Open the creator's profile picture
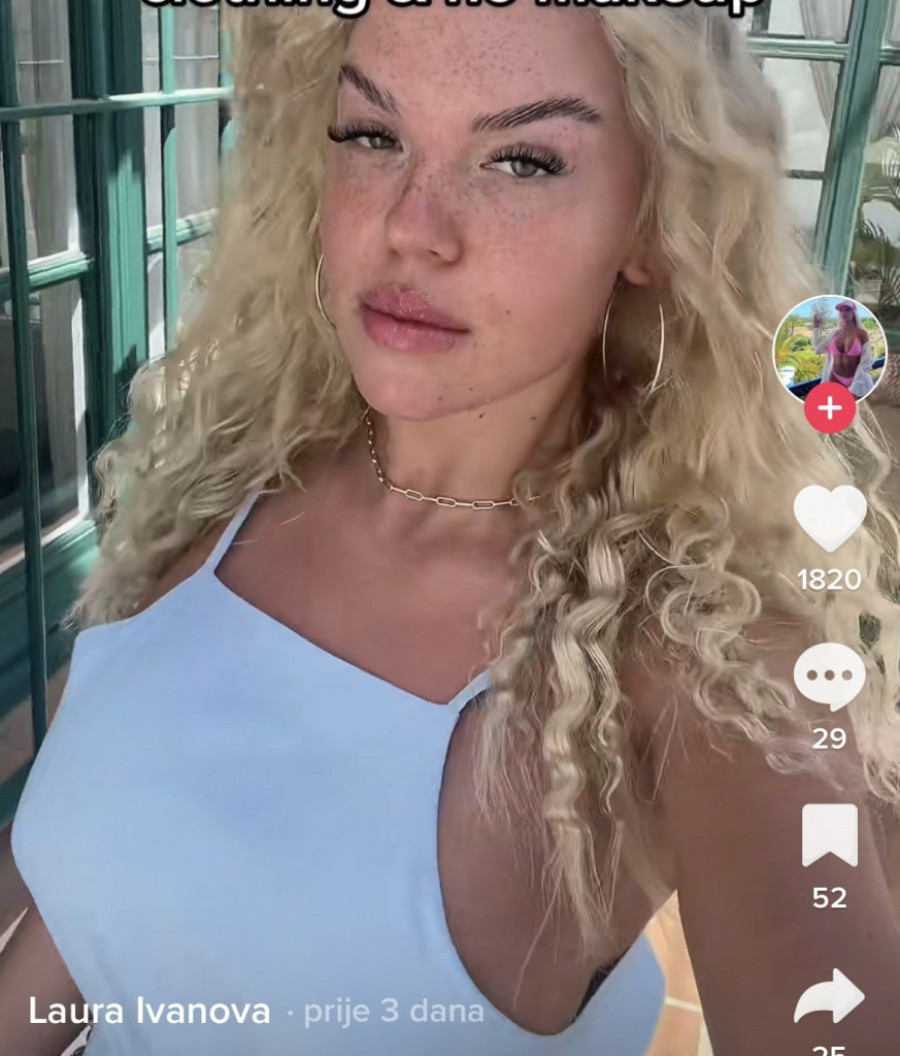900x1056 pixels. 829,346
